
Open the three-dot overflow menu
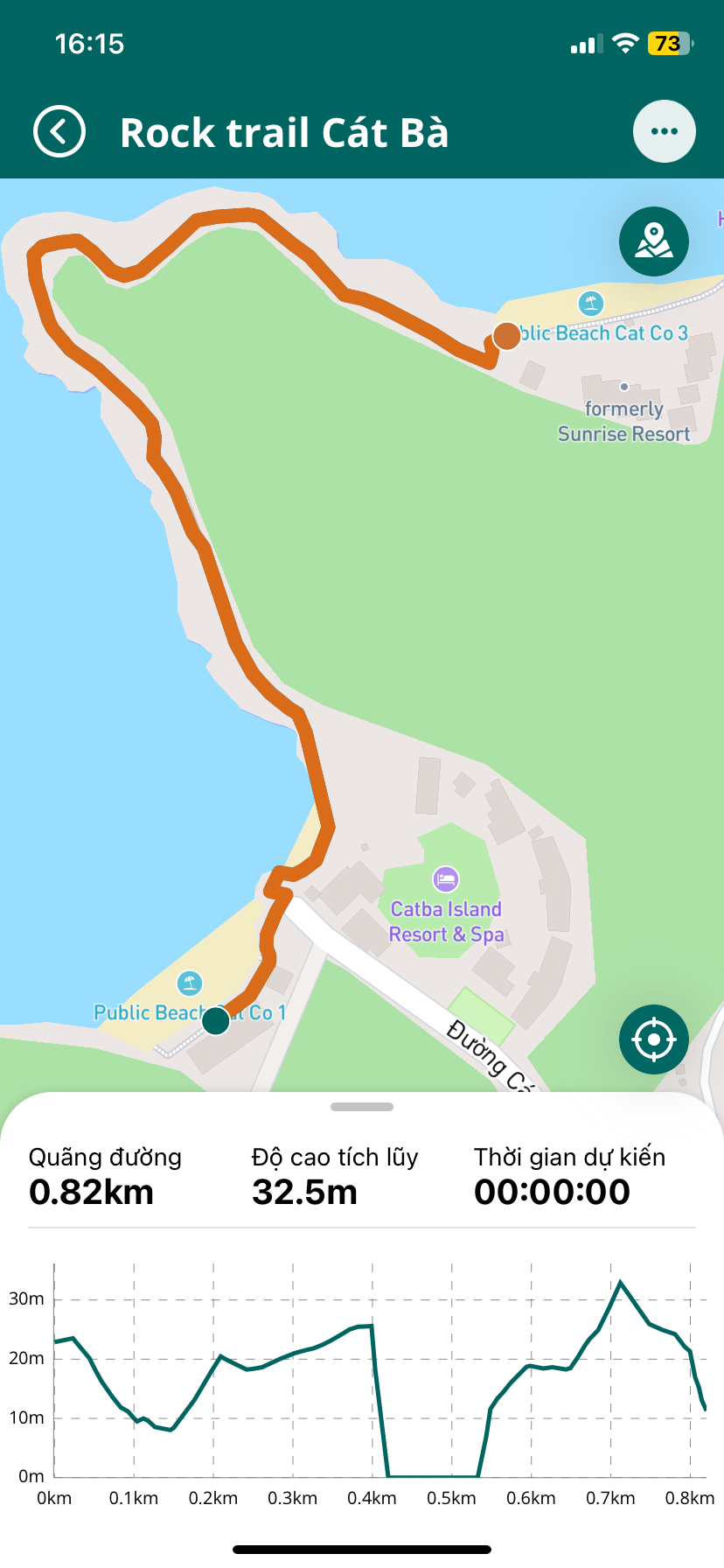point(664,132)
